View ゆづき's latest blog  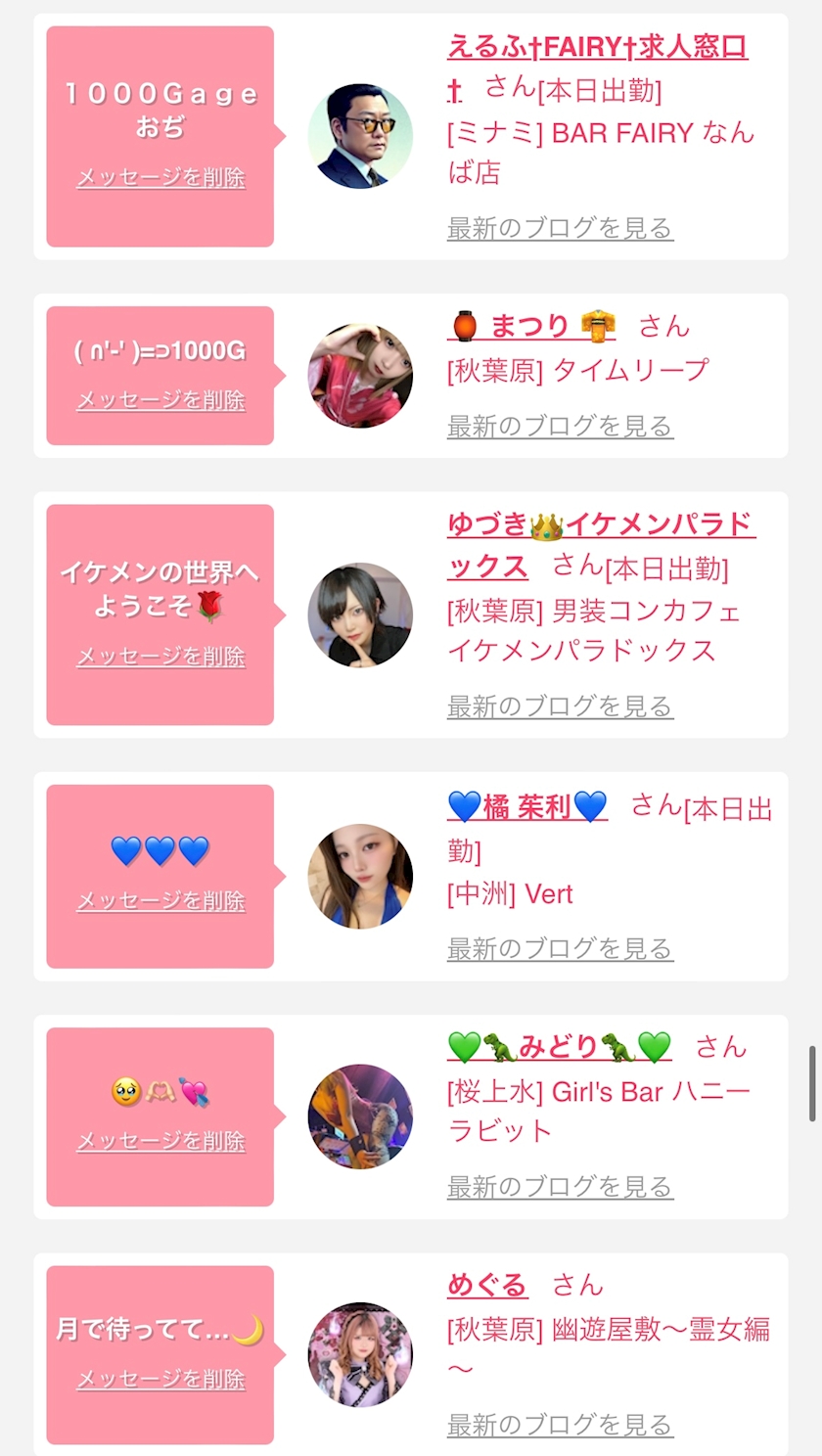click(560, 705)
